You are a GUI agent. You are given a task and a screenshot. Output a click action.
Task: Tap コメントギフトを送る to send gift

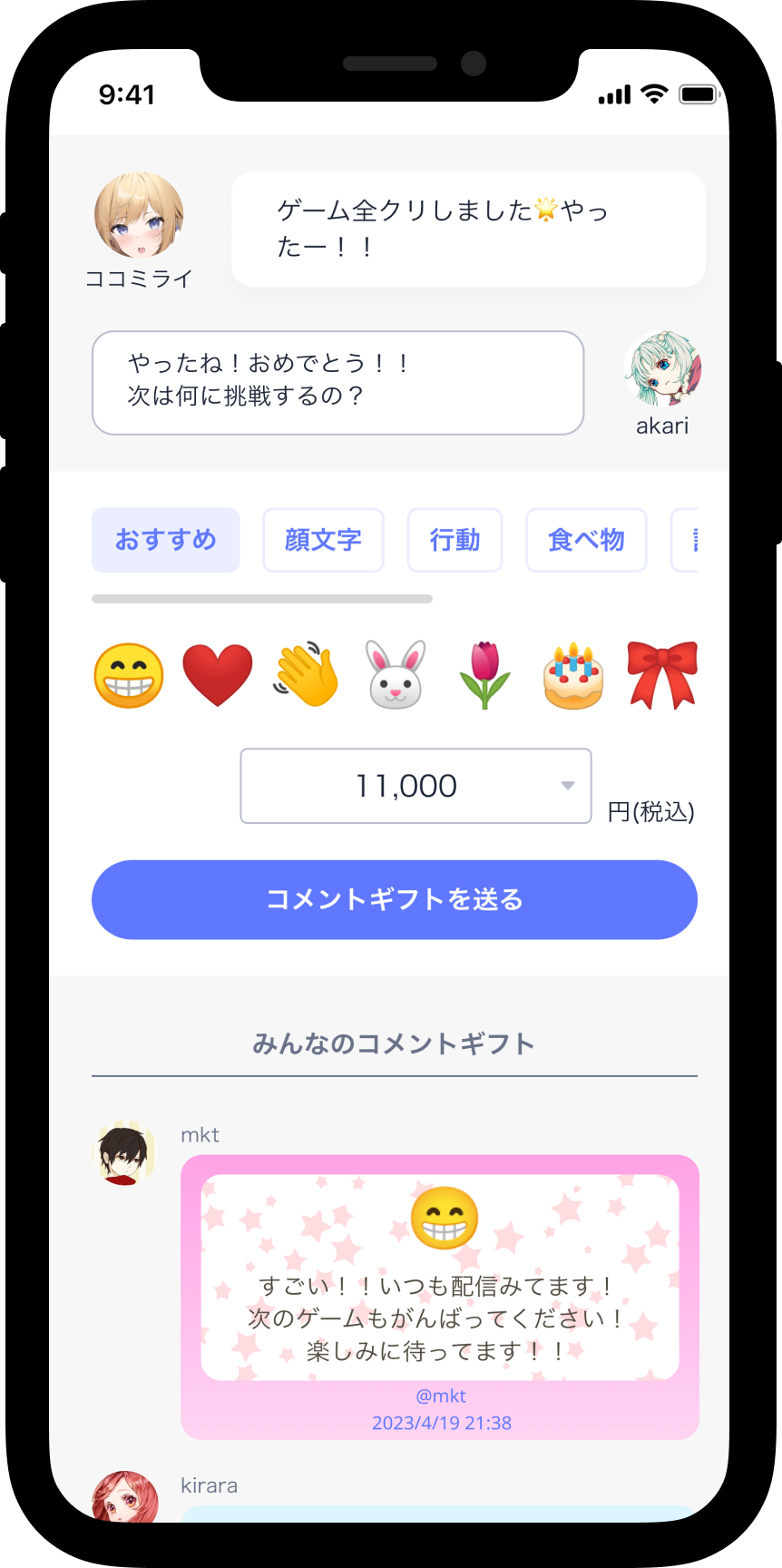[x=395, y=899]
